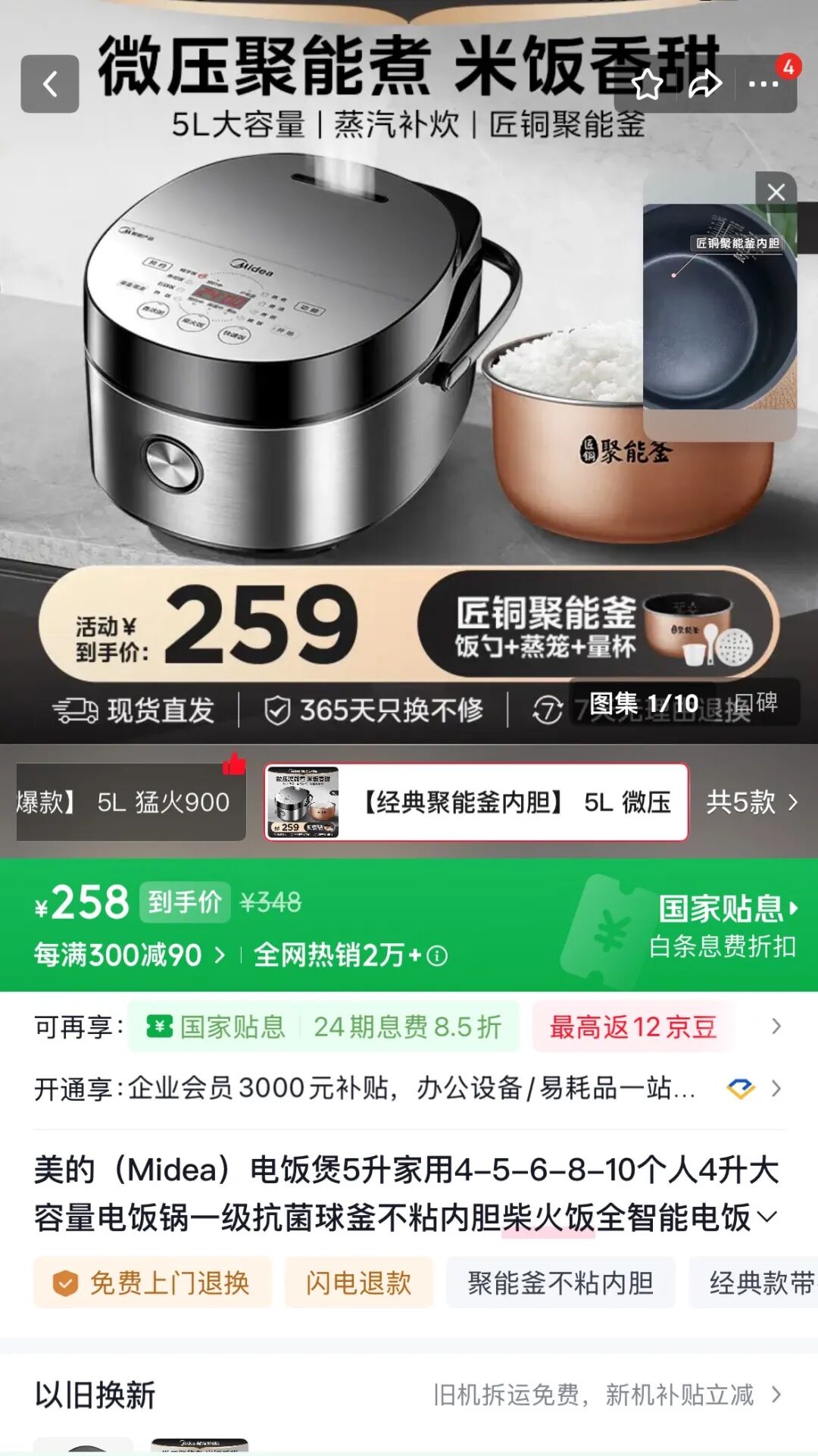Share this rice cooker listing
Viewport: 818px width, 1456px height.
point(705,84)
